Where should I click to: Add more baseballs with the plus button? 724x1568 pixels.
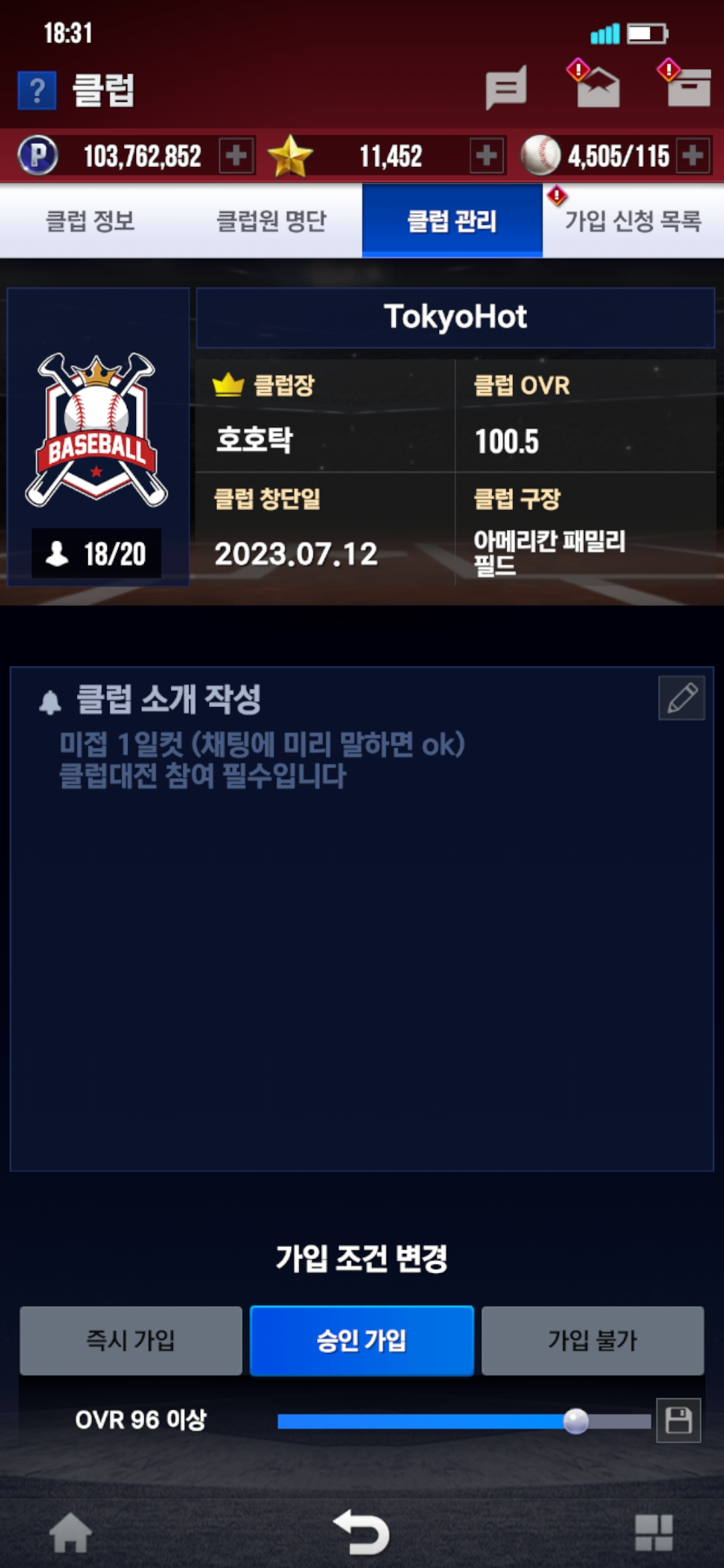693,156
